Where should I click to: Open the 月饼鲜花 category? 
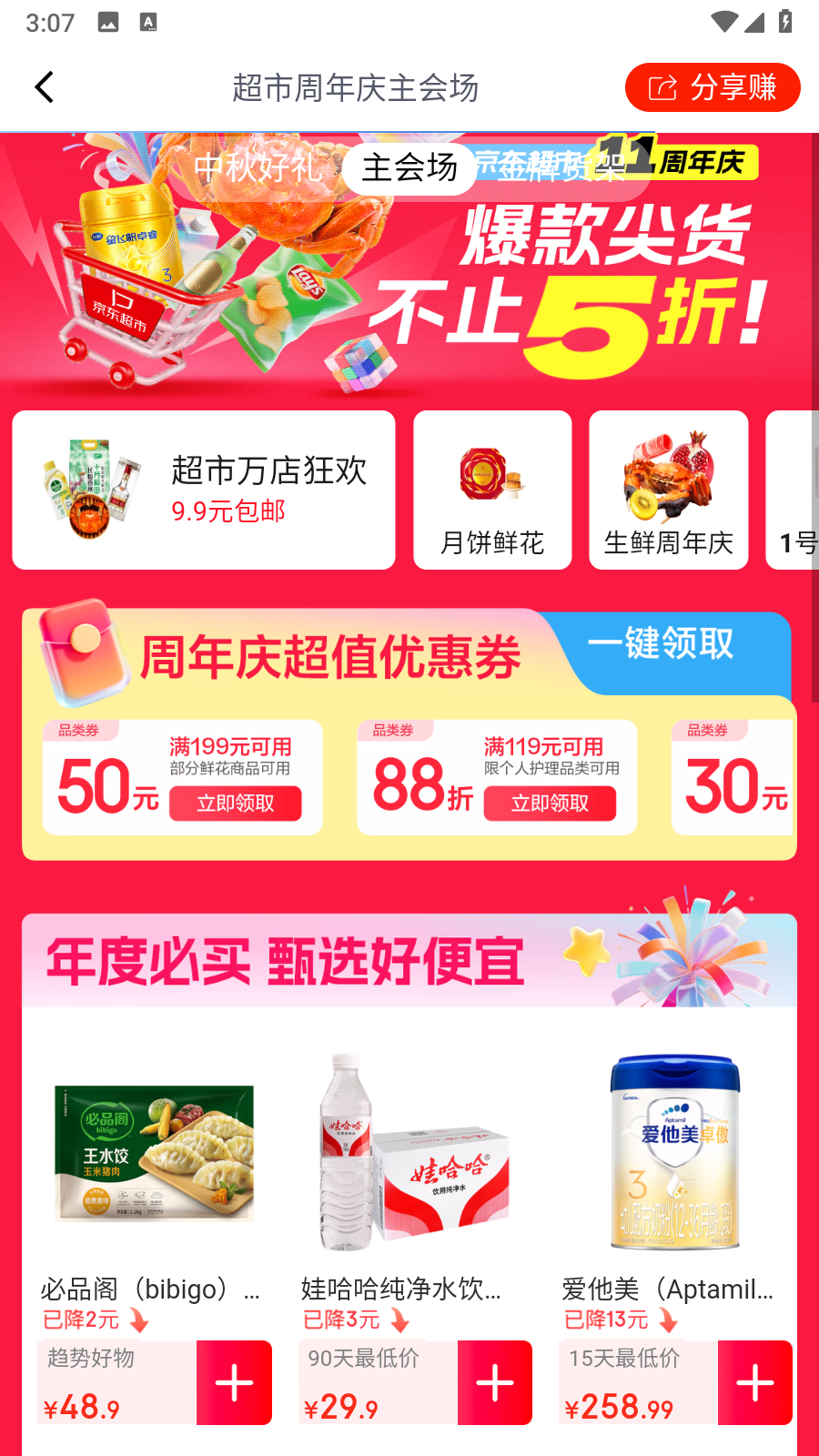[x=492, y=490]
